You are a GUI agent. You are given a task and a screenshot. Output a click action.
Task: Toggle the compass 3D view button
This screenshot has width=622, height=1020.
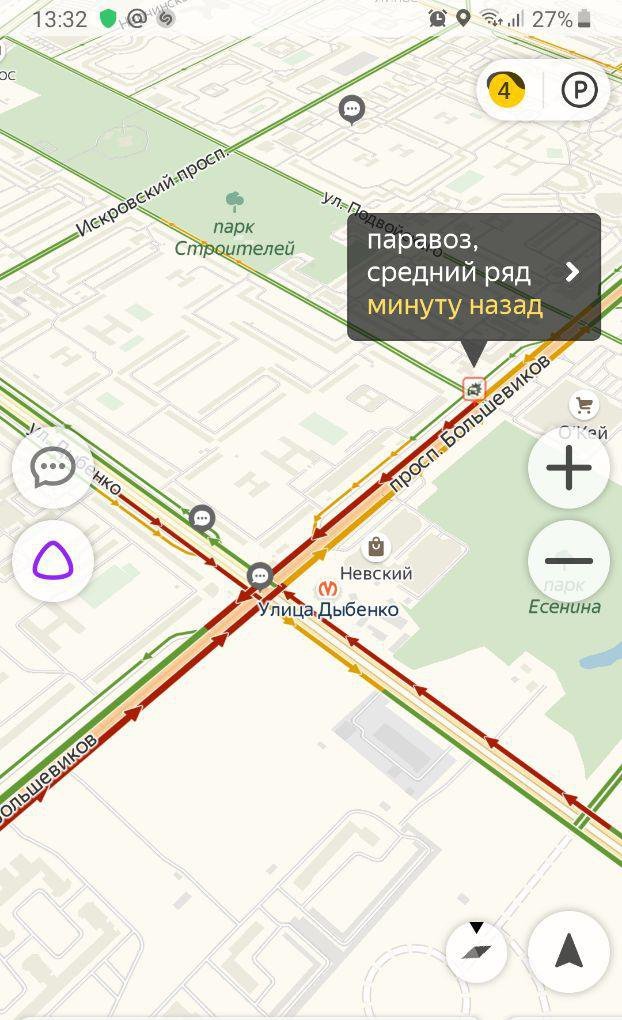click(x=476, y=950)
